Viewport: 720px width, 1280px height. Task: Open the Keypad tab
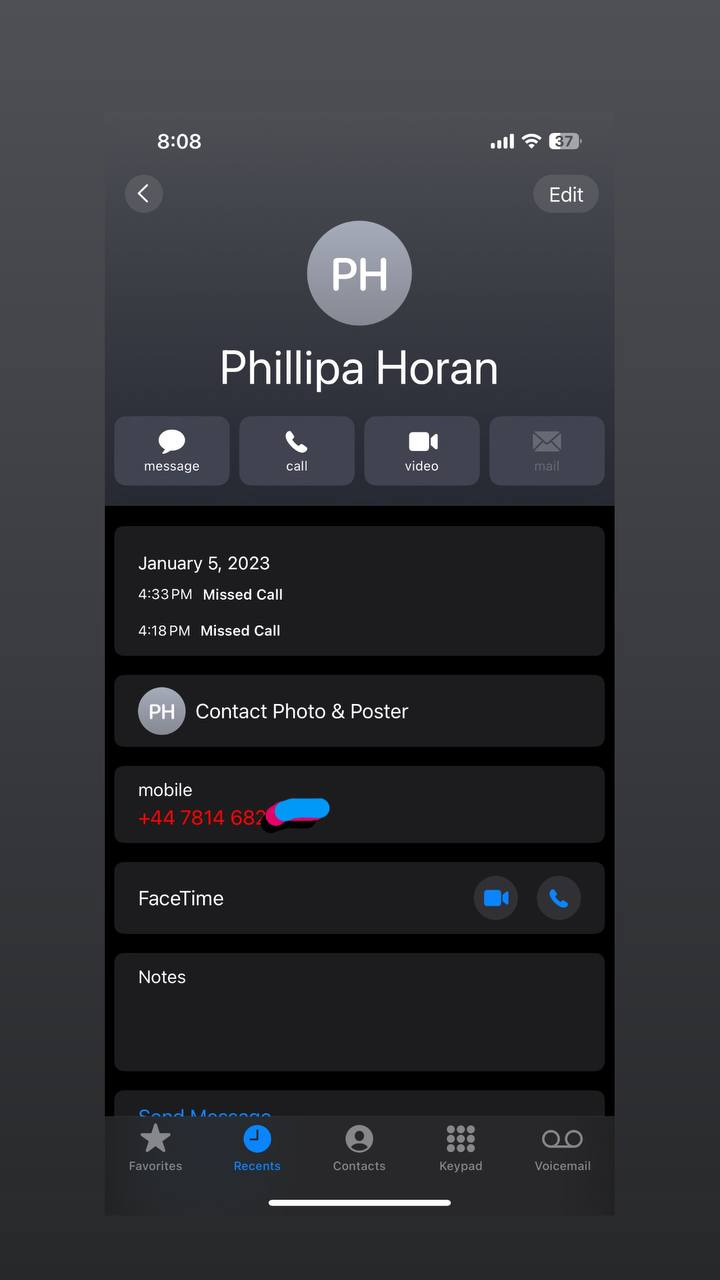click(x=461, y=1147)
